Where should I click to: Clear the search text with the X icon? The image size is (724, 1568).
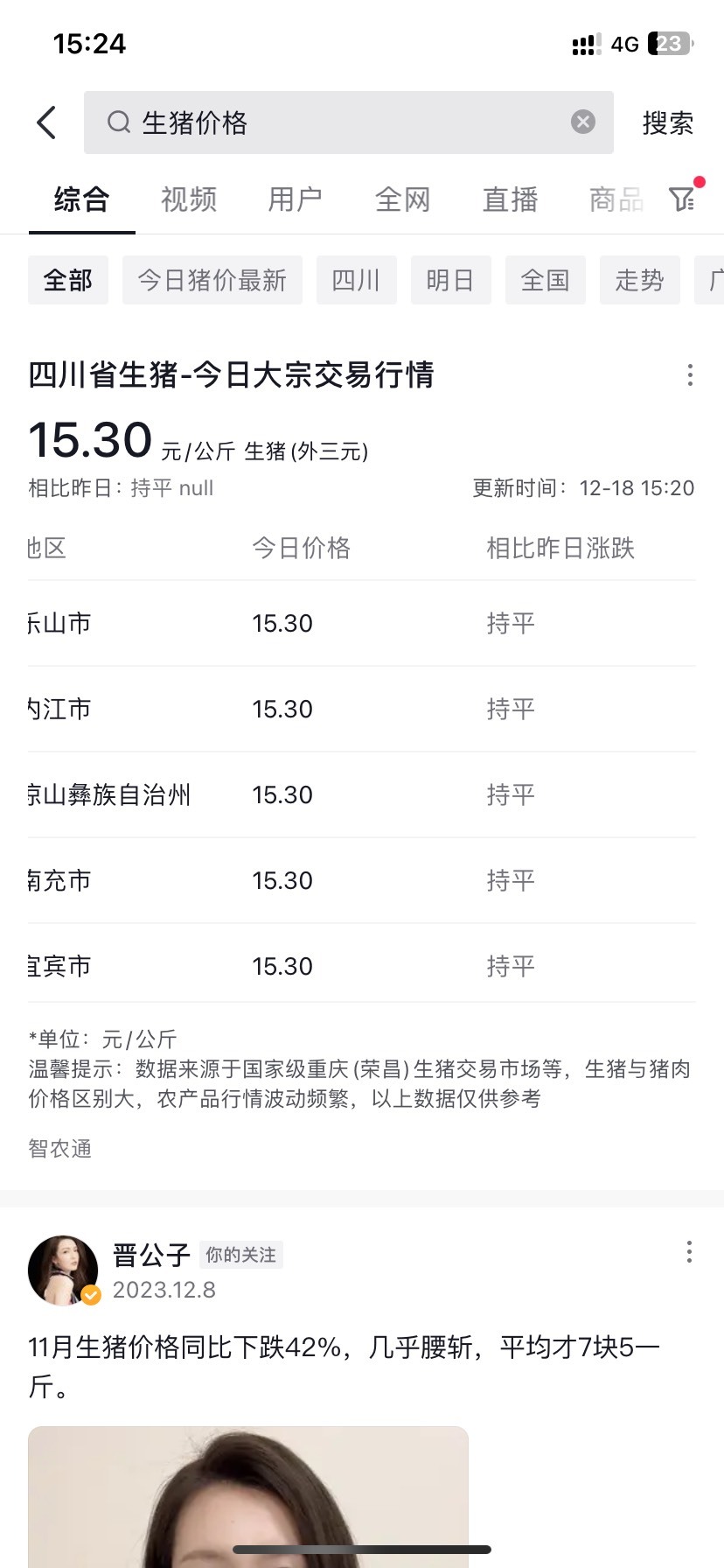(583, 122)
